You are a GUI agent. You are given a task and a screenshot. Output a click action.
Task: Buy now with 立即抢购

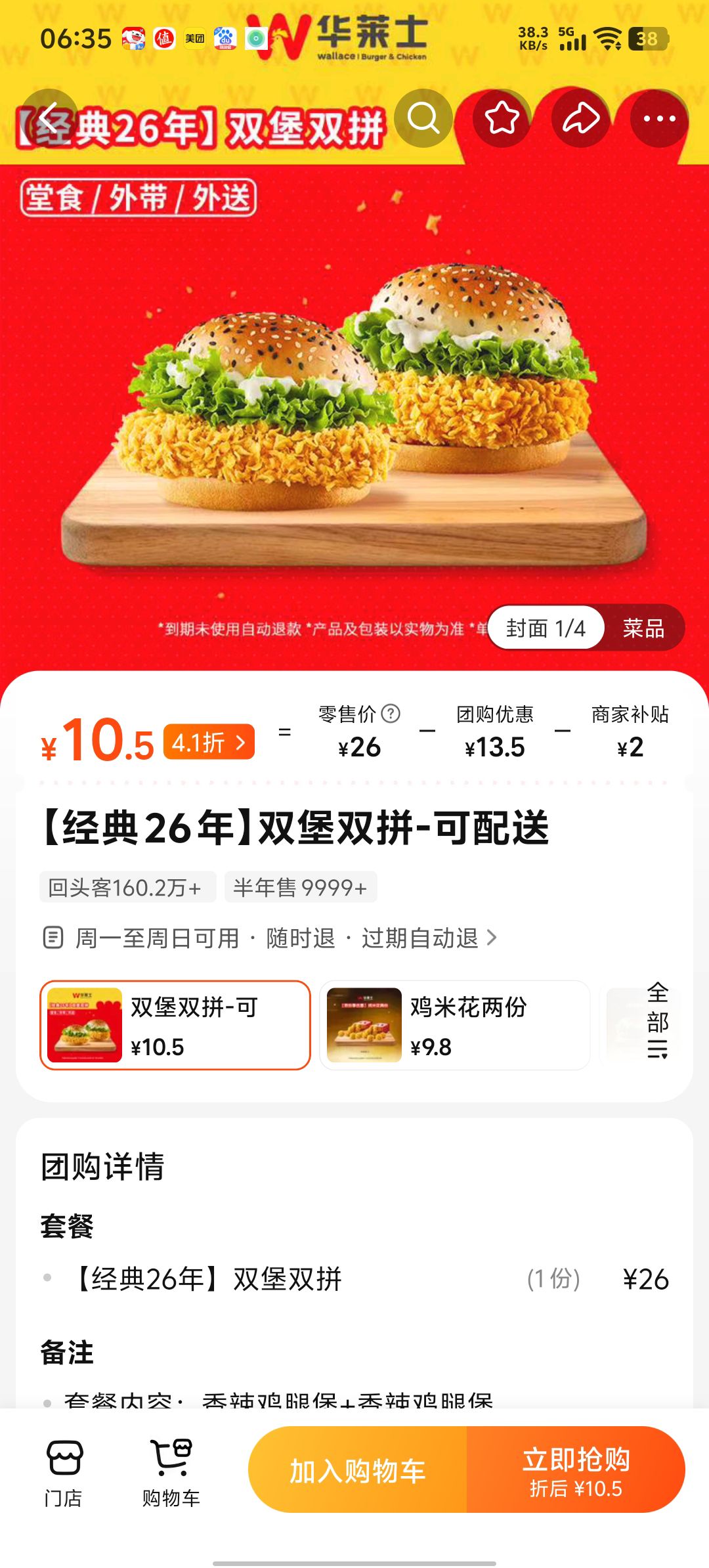576,1470
